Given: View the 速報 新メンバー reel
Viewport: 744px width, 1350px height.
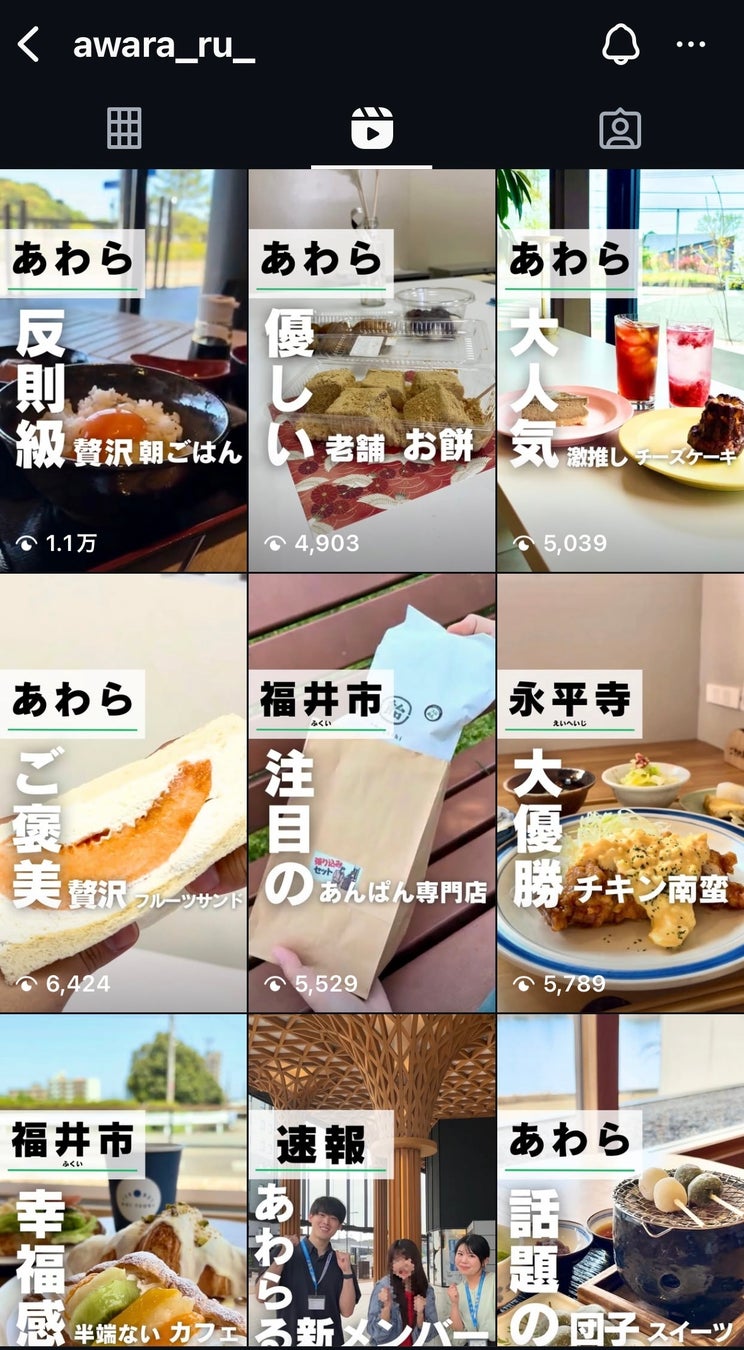Looking at the screenshot, I should (x=372, y=1182).
